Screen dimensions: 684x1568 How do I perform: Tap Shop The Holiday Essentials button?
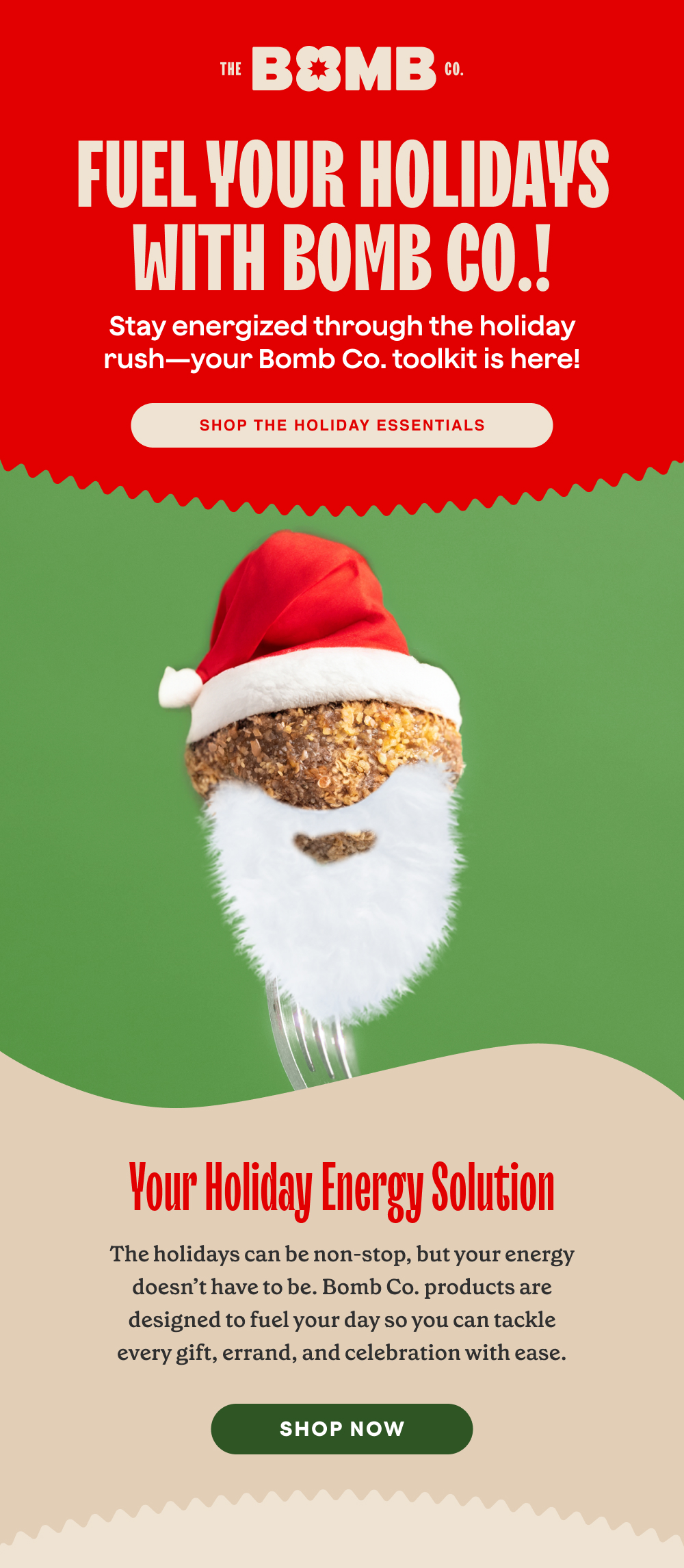(x=342, y=425)
